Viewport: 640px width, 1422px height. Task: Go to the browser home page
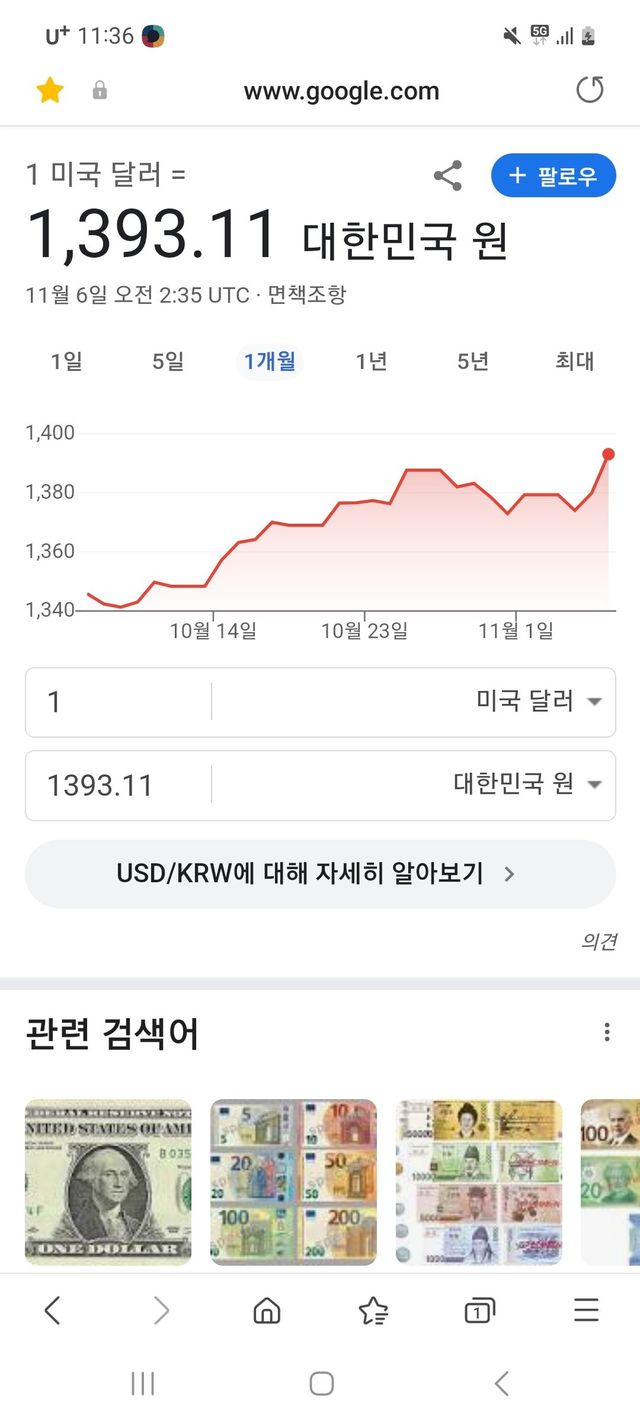[266, 1310]
